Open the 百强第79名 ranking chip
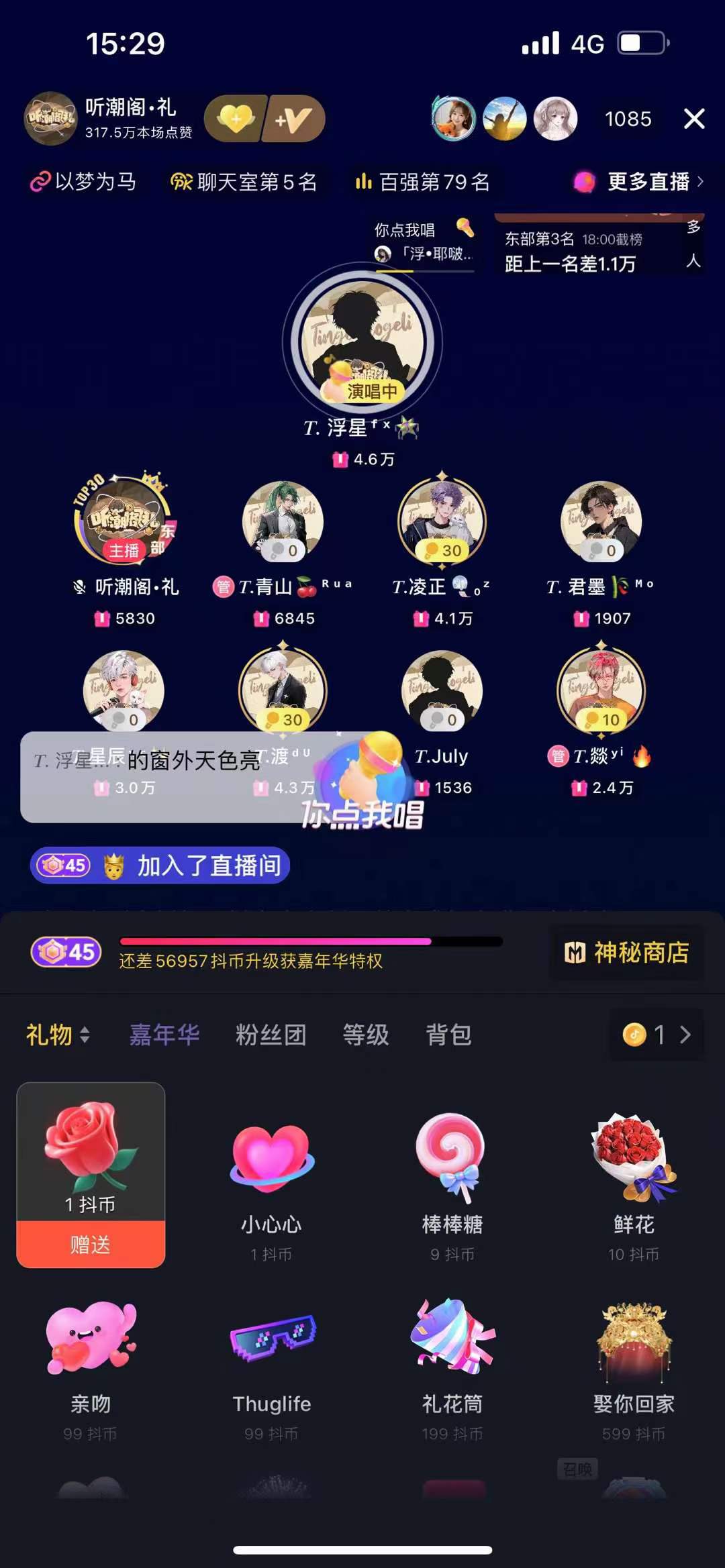725x1568 pixels. tap(423, 182)
